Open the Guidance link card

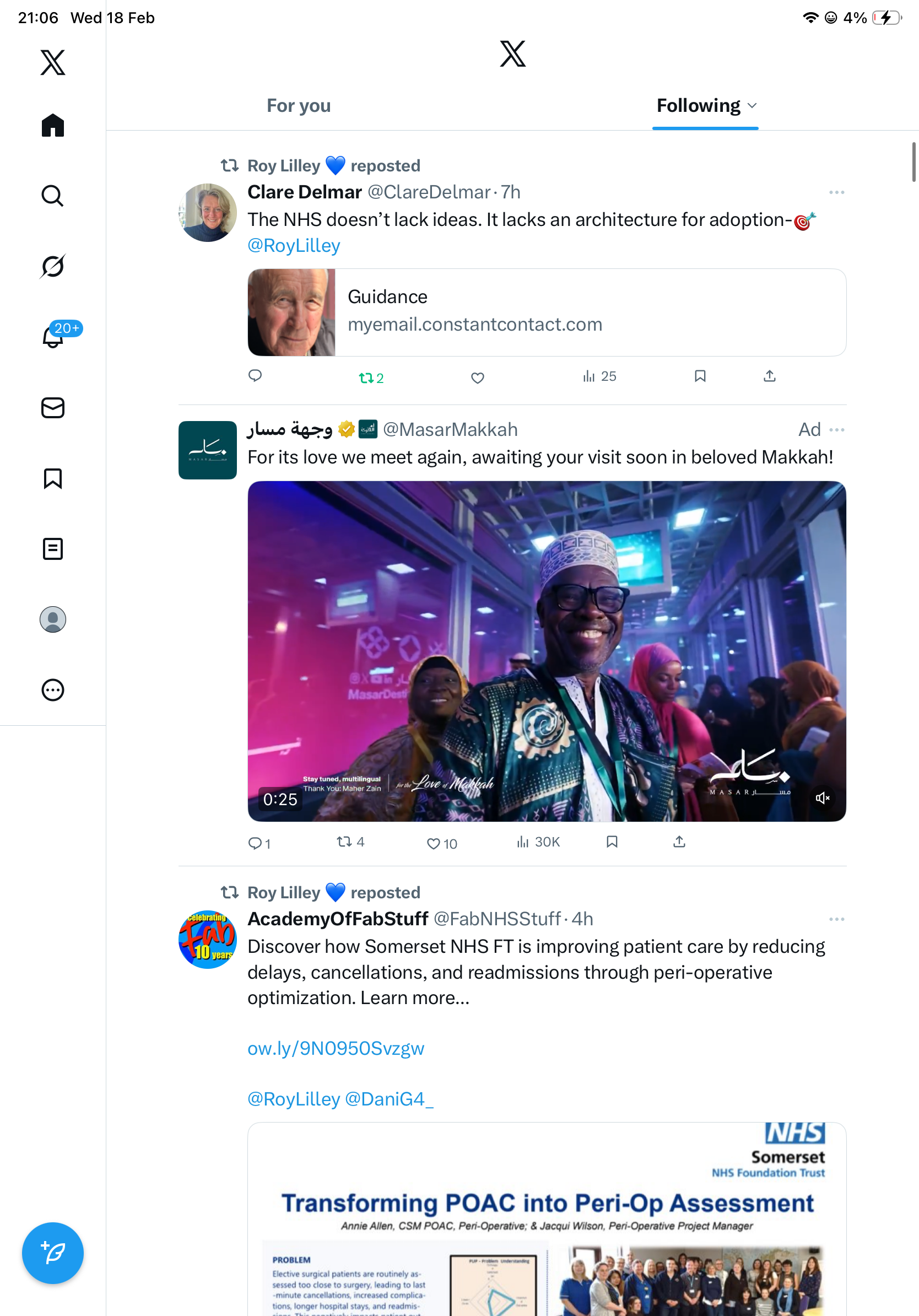tap(547, 312)
